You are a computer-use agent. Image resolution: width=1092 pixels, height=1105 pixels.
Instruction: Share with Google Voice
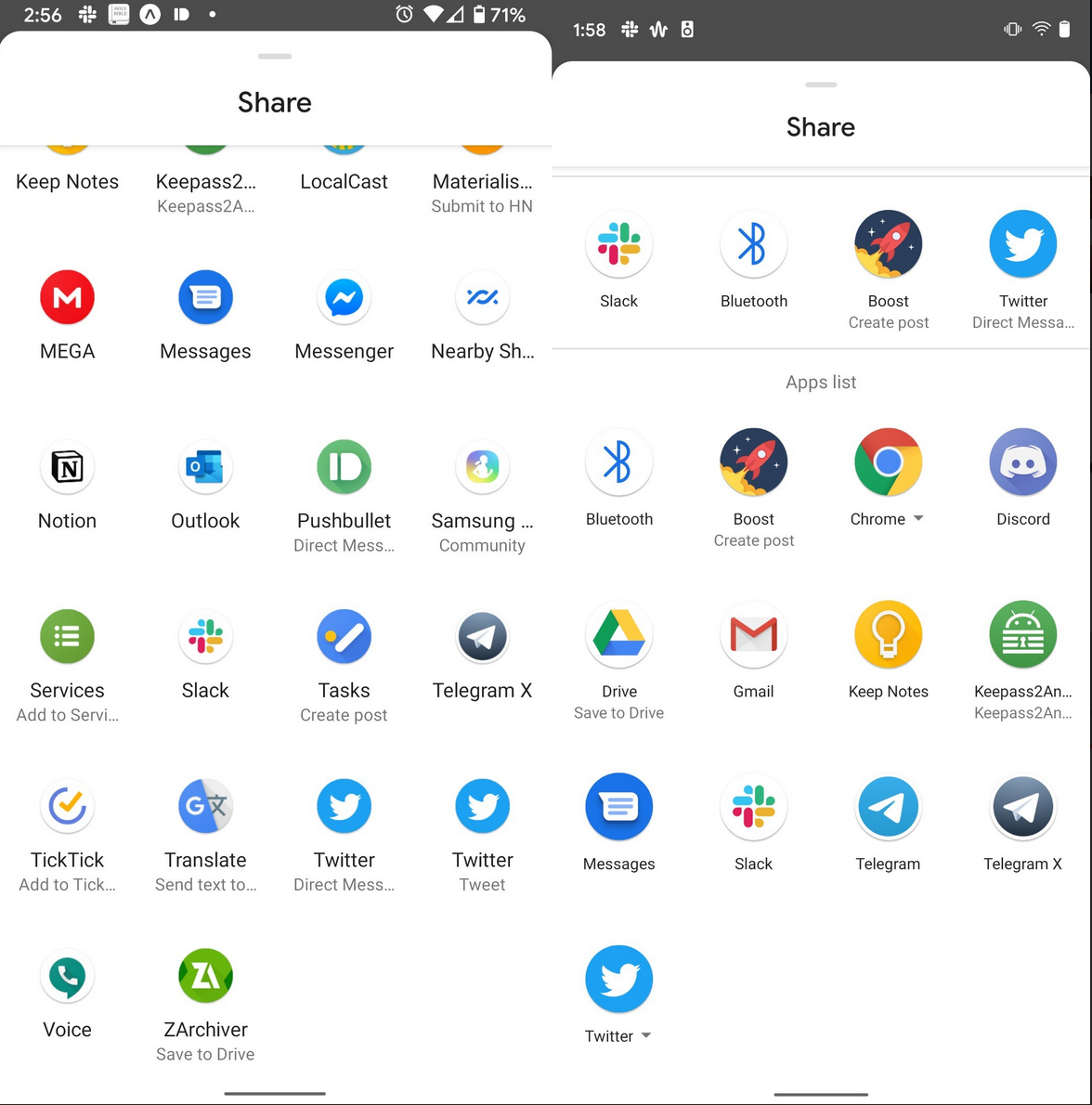[x=67, y=977]
